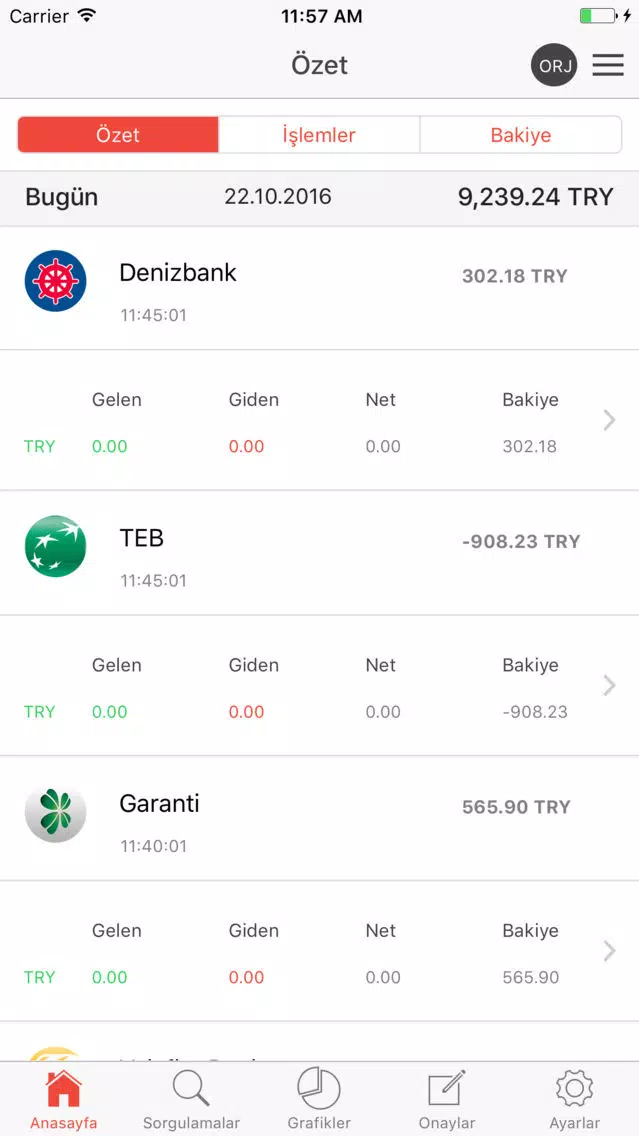The height and width of the screenshot is (1136, 639).
Task: Open Ayarlar settings tab
Action: [575, 1100]
